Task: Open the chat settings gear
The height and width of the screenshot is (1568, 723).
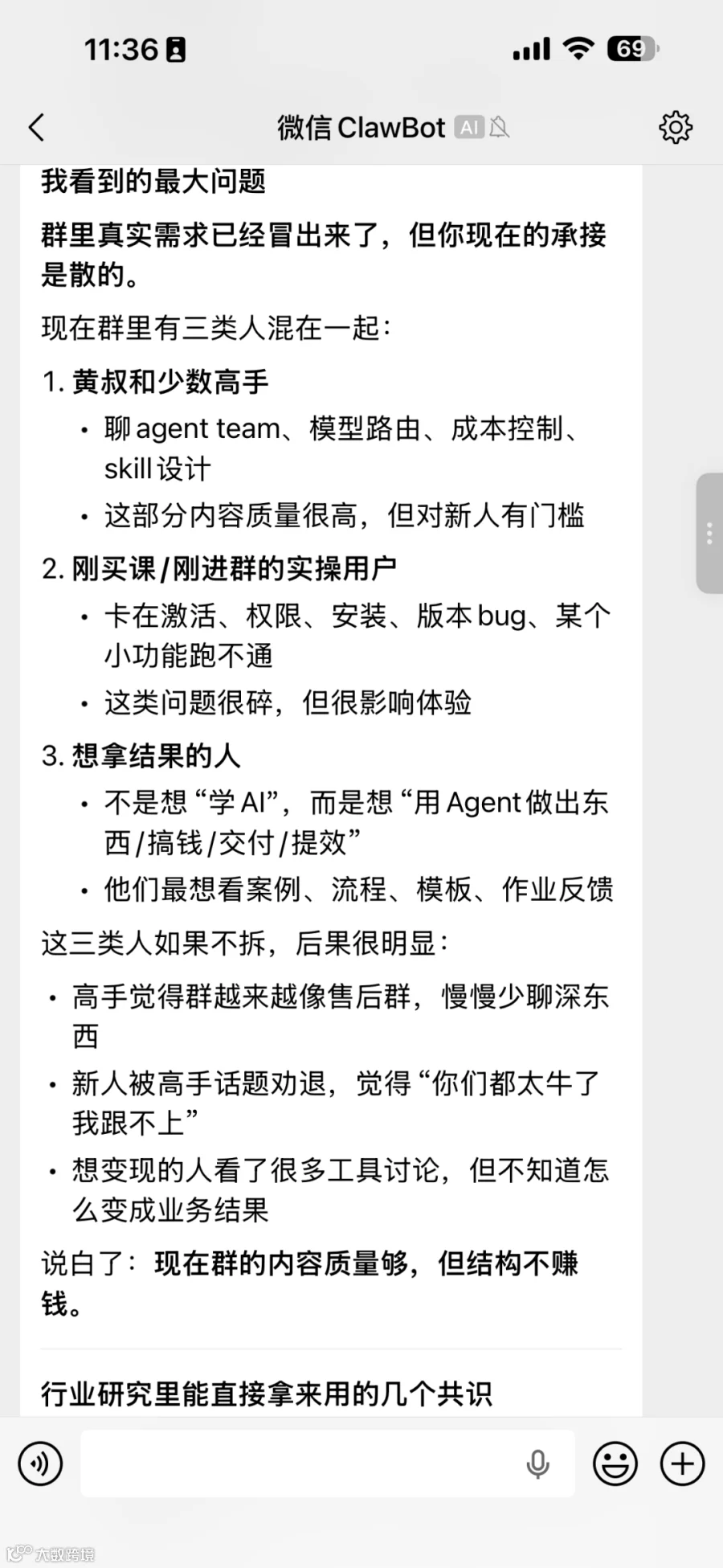Action: [x=675, y=127]
